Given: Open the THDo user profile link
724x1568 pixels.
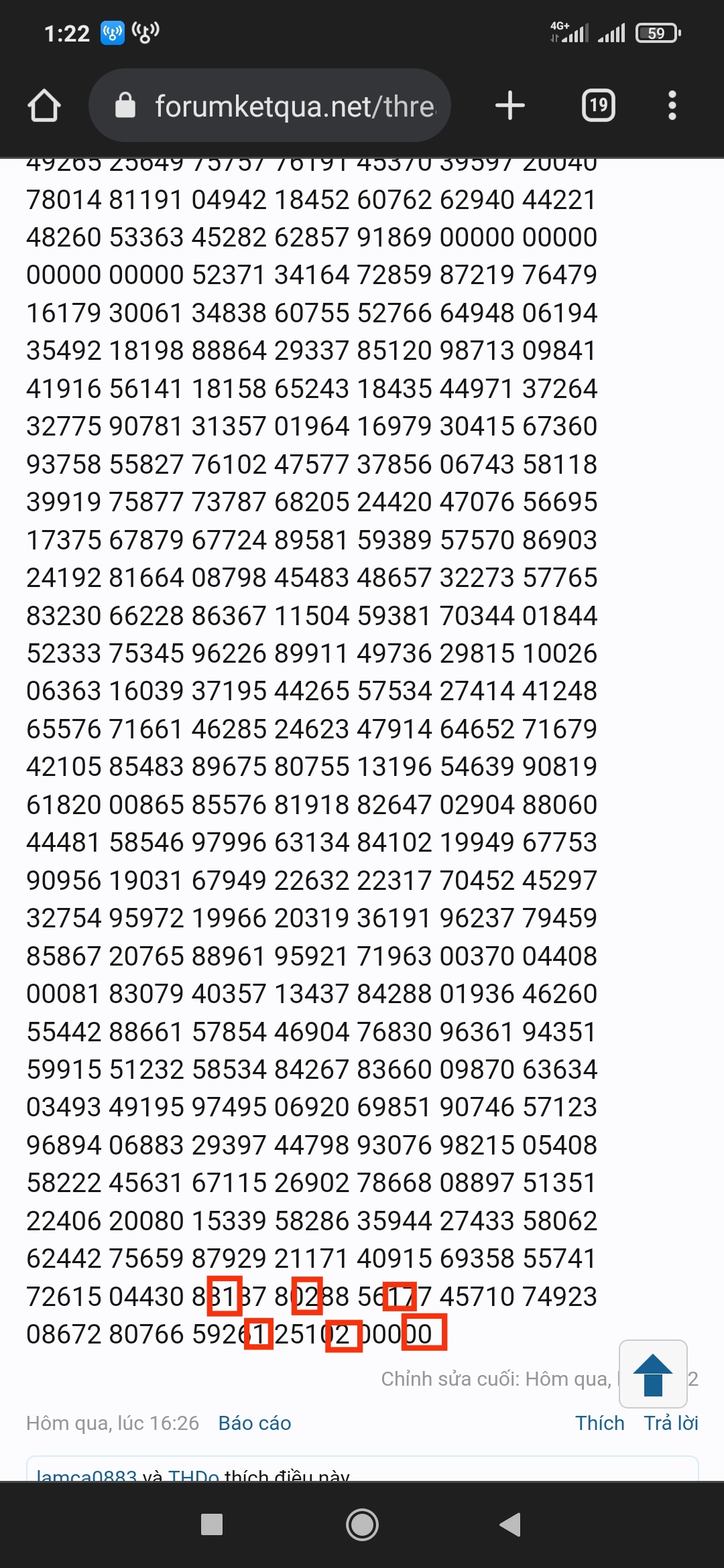Looking at the screenshot, I should click(x=194, y=1474).
